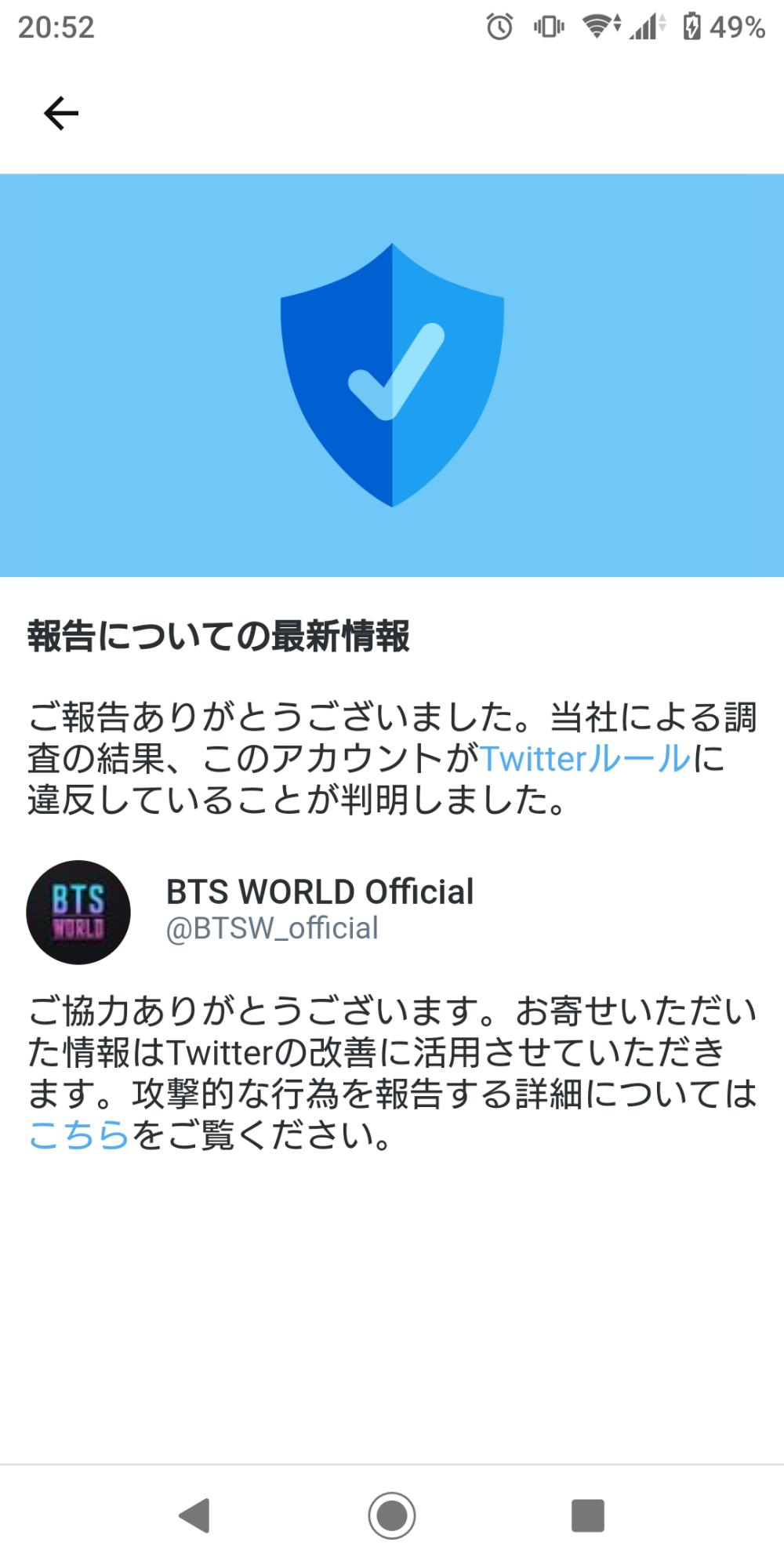Go to the home screen
This screenshot has height=1568, width=784.
pyautogui.click(x=392, y=1515)
